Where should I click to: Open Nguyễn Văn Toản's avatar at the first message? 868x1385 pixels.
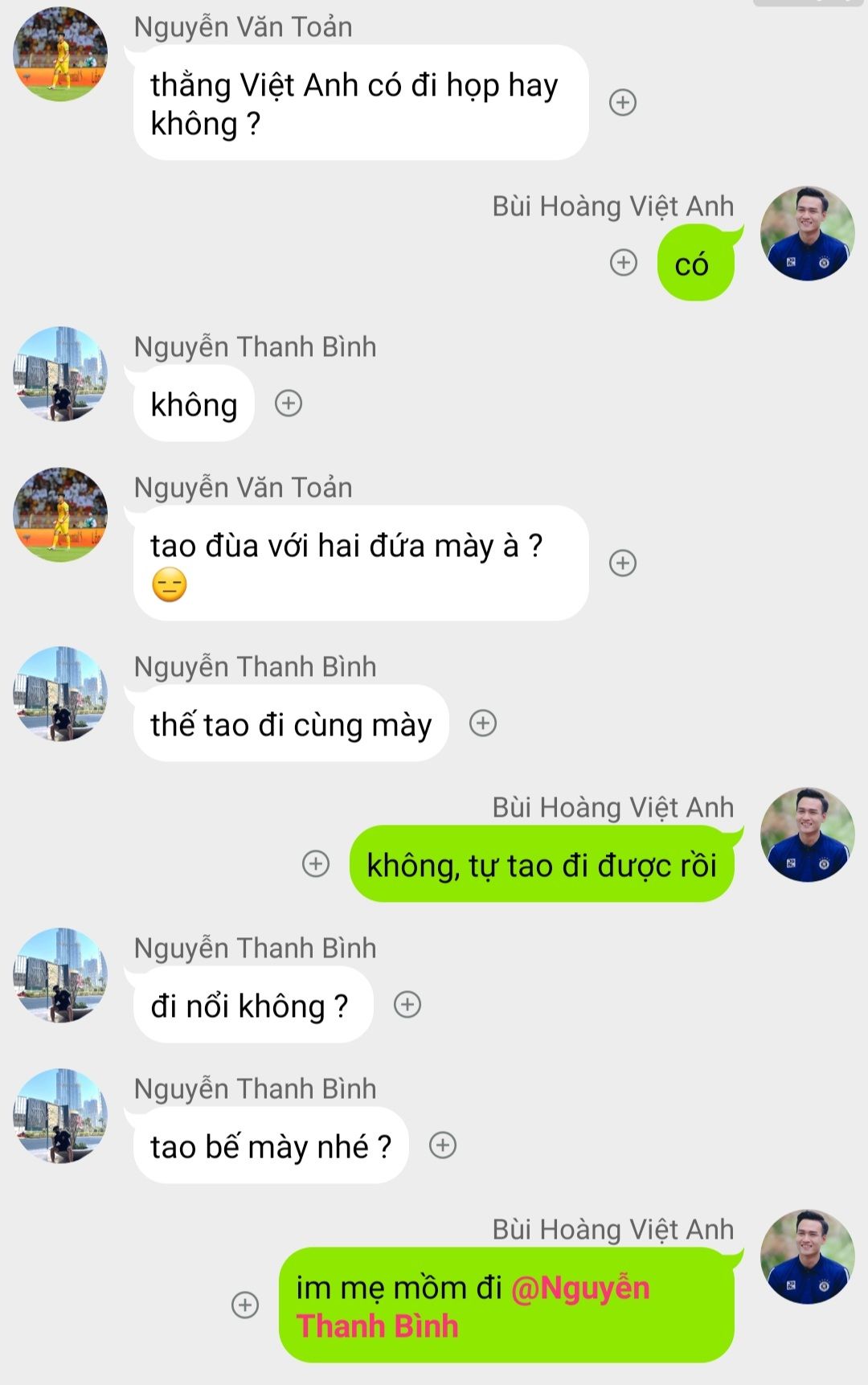click(x=60, y=55)
